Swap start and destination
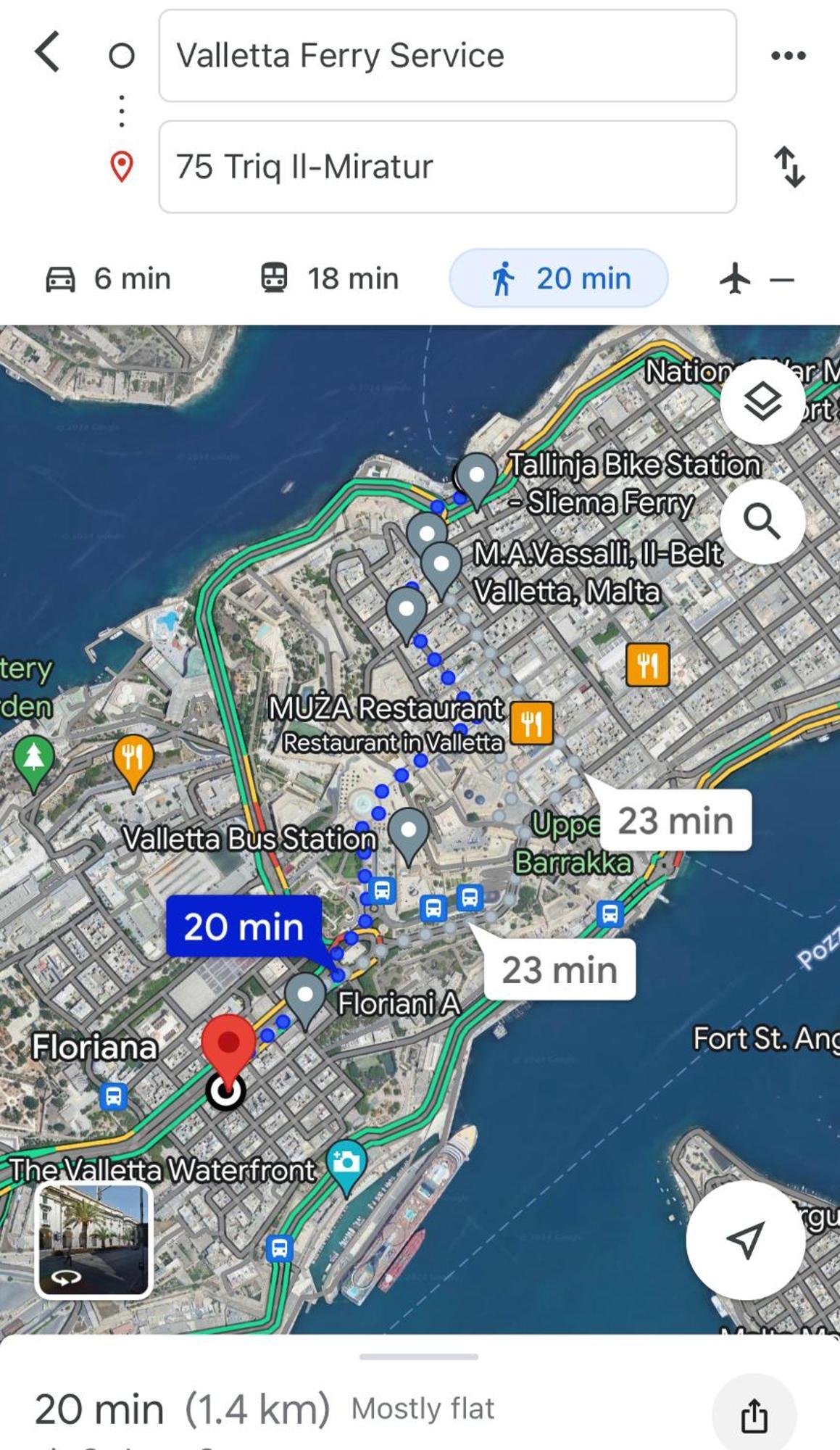Viewport: 840px width, 1450px height. pyautogui.click(x=789, y=167)
